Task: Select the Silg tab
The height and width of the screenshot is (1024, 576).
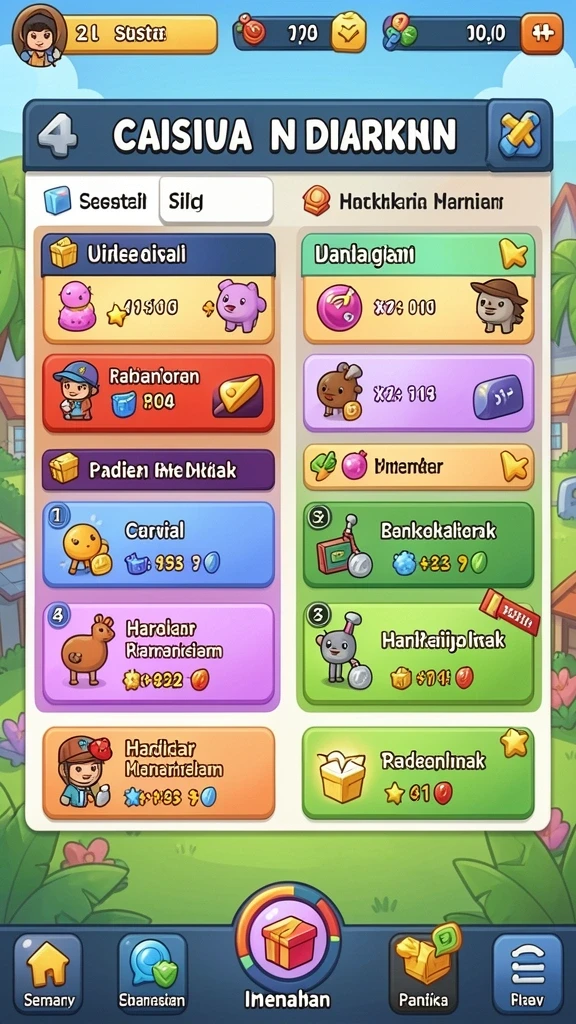Action: tap(216, 201)
